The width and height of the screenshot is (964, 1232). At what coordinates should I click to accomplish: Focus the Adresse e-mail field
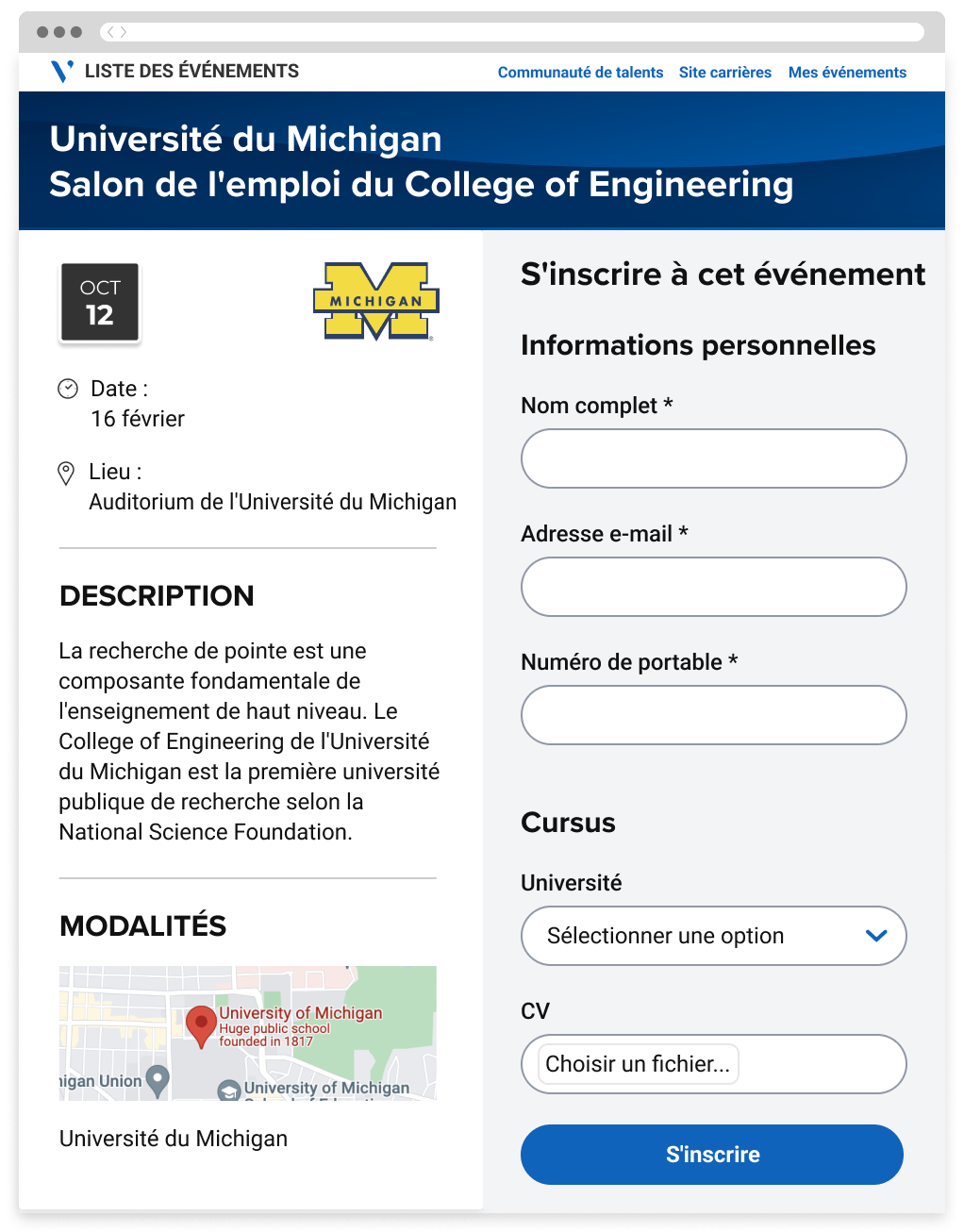point(713,587)
